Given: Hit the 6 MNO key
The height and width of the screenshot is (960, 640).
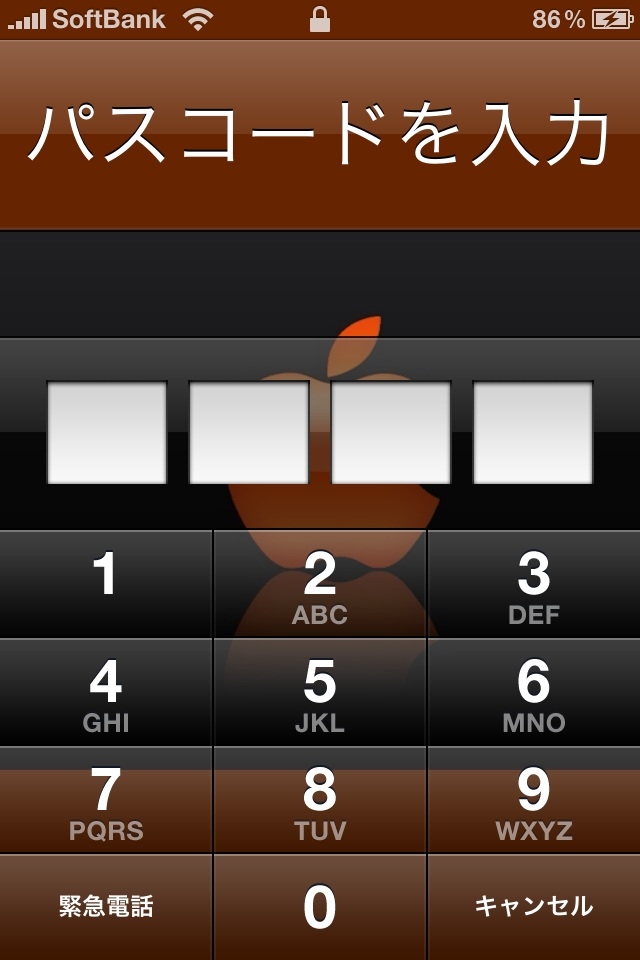Looking at the screenshot, I should (x=534, y=692).
